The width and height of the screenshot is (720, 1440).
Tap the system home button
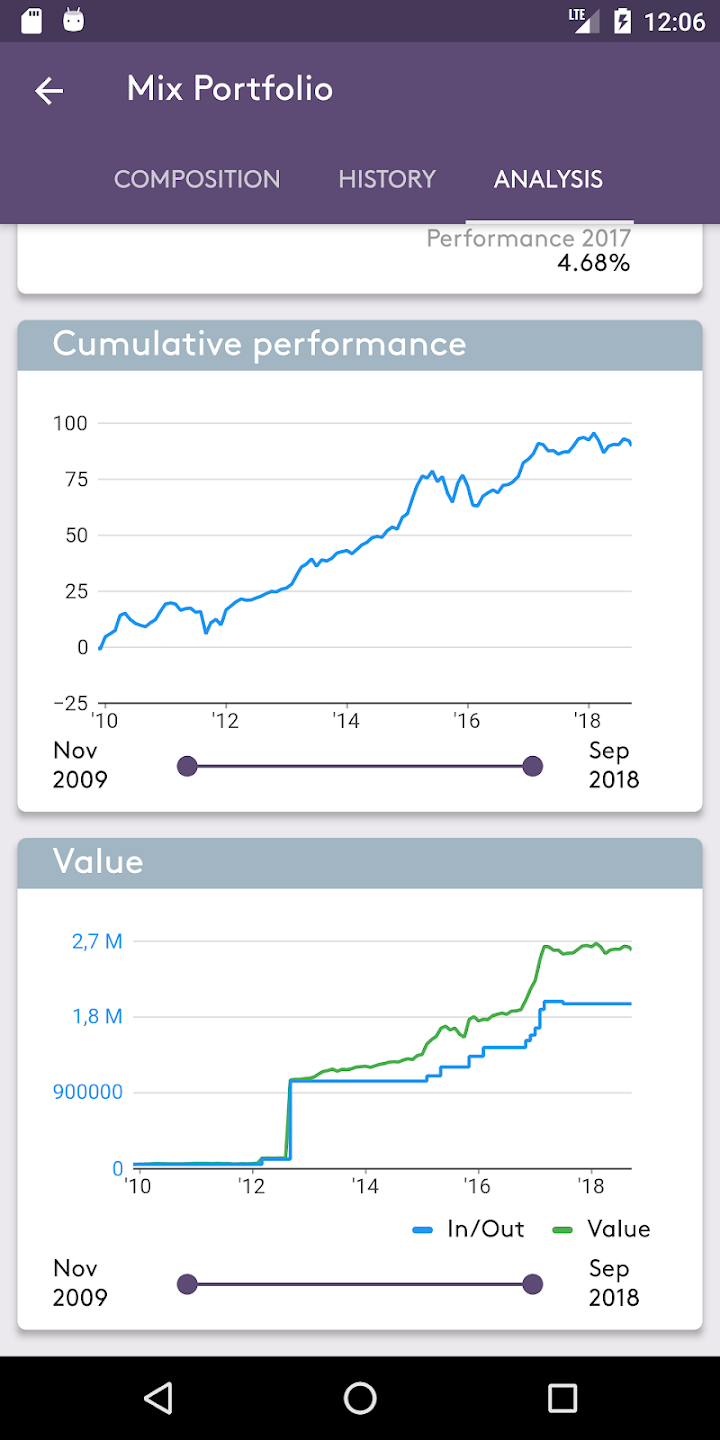pos(360,1397)
